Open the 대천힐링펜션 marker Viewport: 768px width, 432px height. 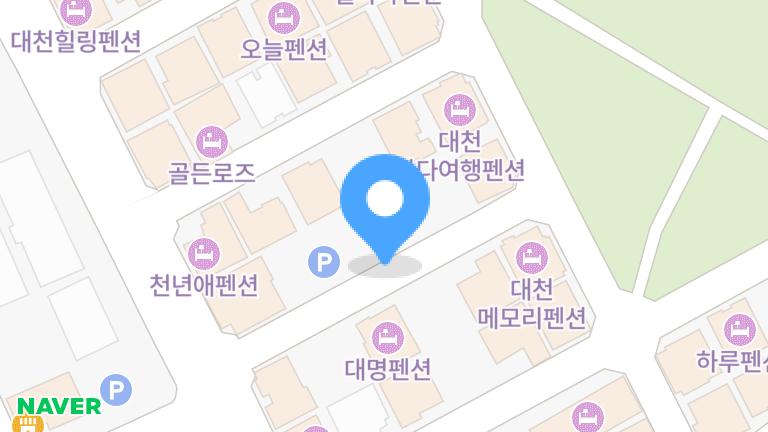(x=76, y=12)
